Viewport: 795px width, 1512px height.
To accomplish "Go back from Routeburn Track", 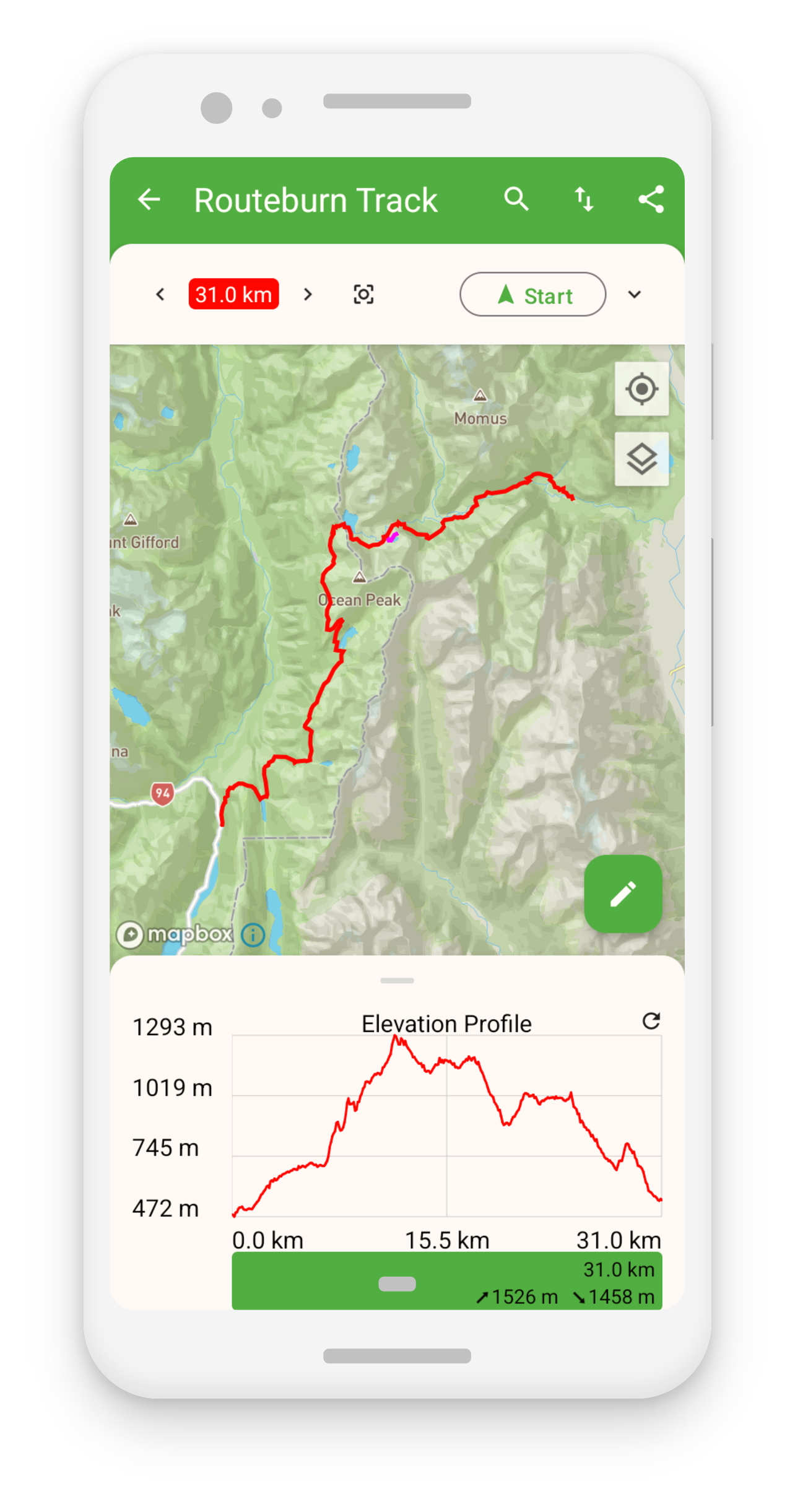I will [x=149, y=200].
